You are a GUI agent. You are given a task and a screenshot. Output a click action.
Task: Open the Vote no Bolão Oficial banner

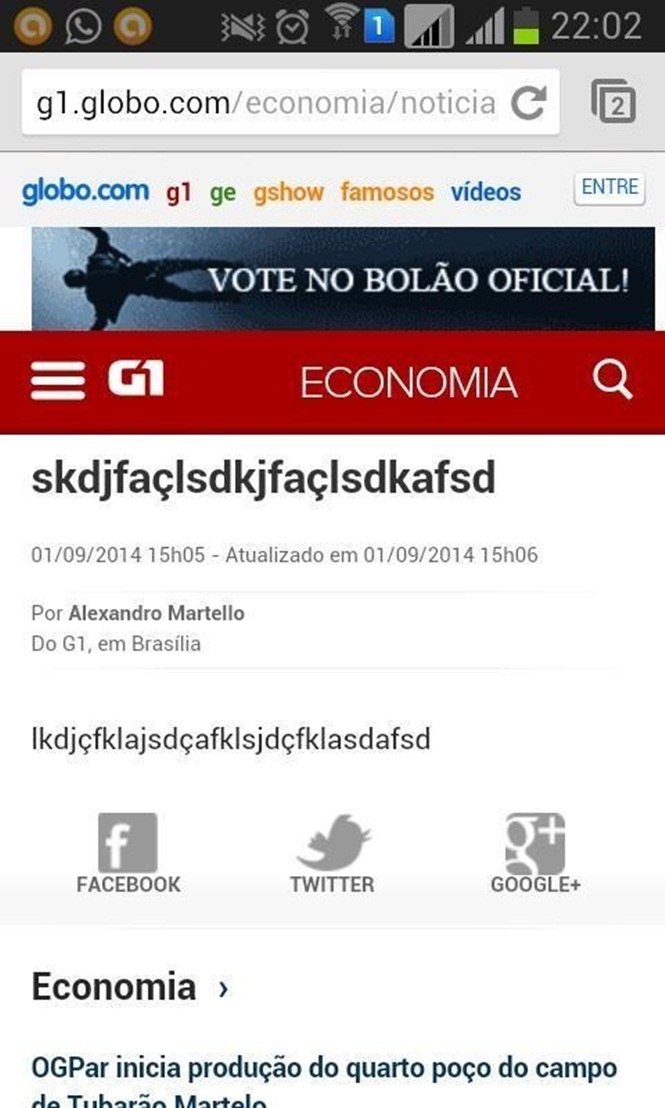click(x=343, y=278)
